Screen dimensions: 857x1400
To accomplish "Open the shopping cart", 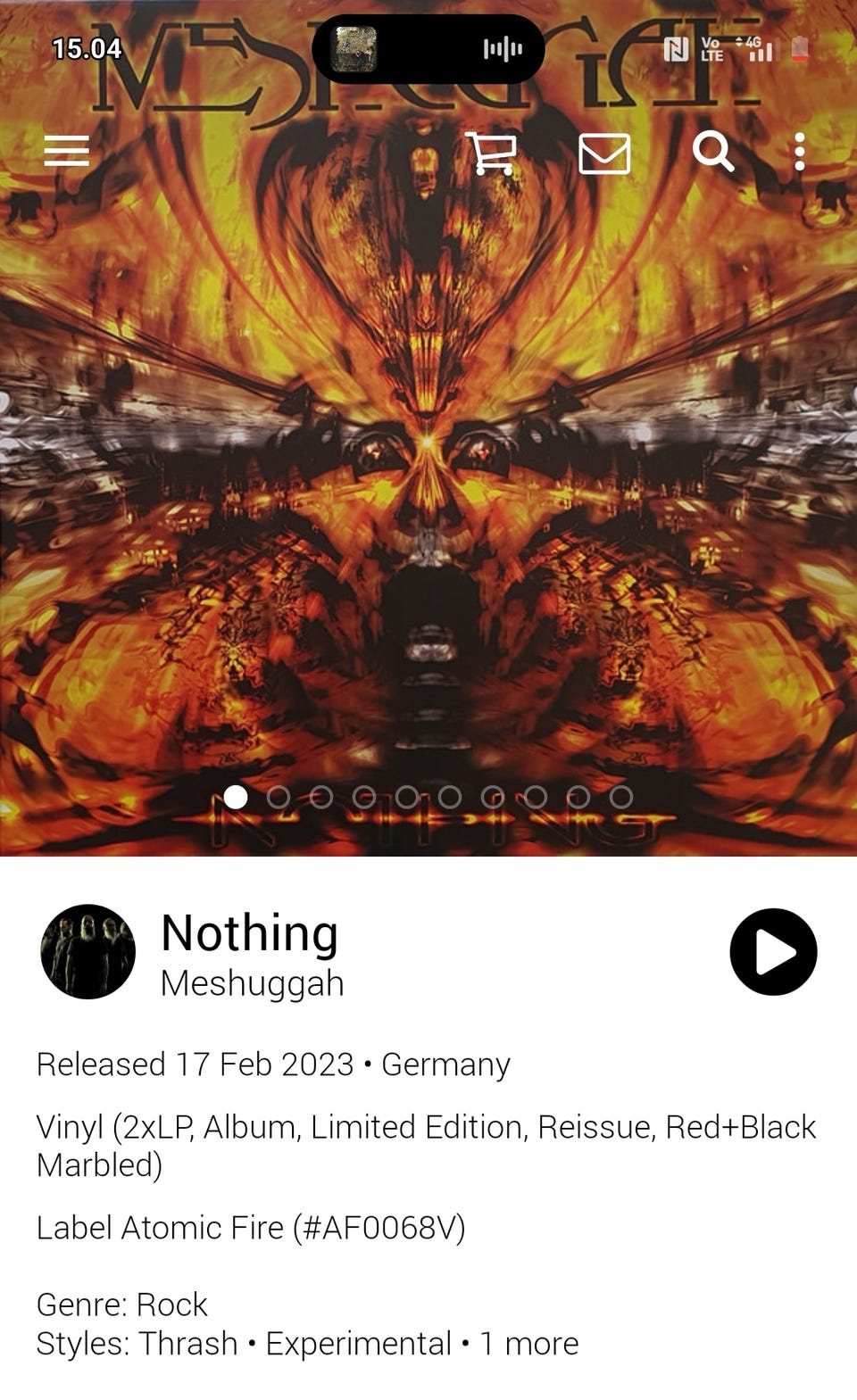I will pos(492,153).
